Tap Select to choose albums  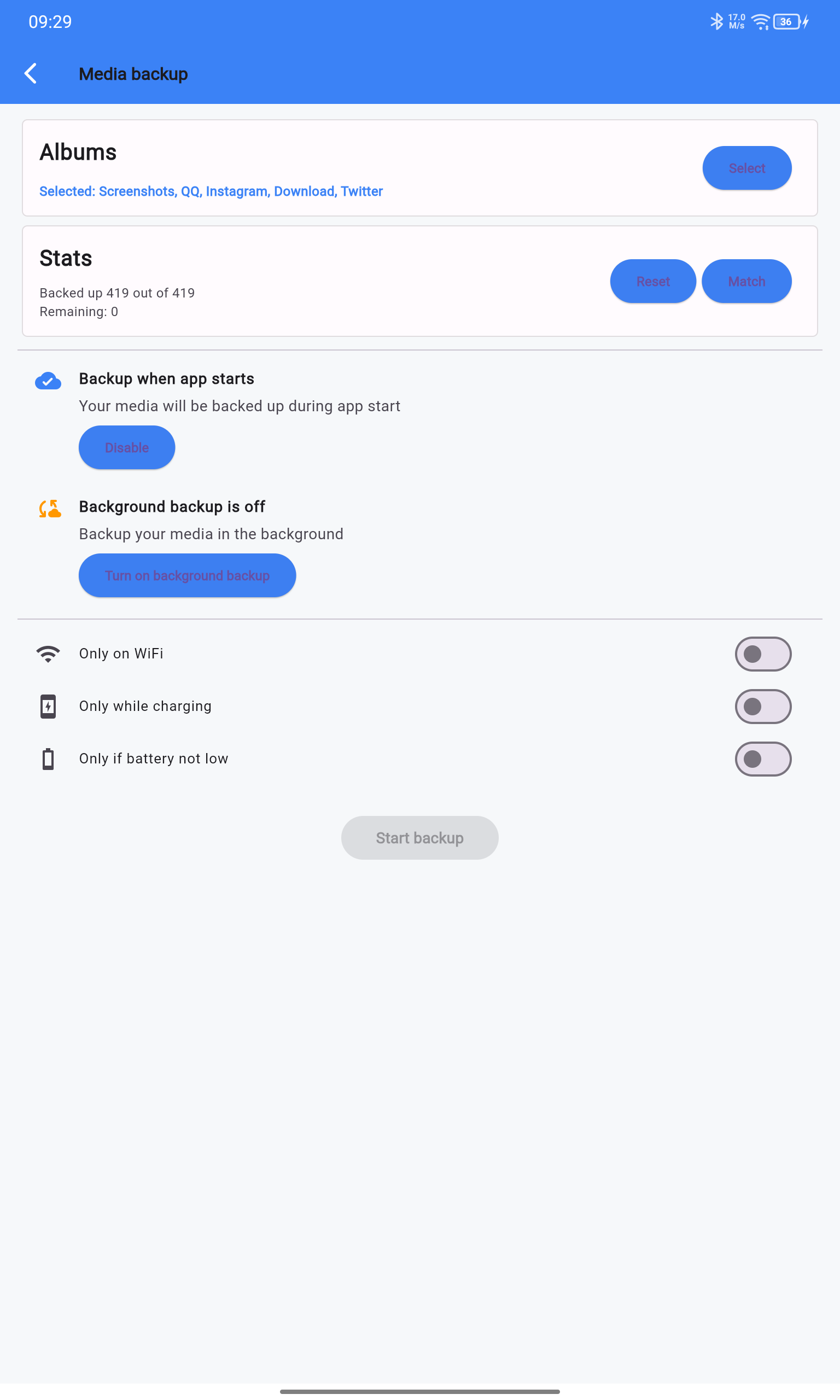(x=746, y=168)
